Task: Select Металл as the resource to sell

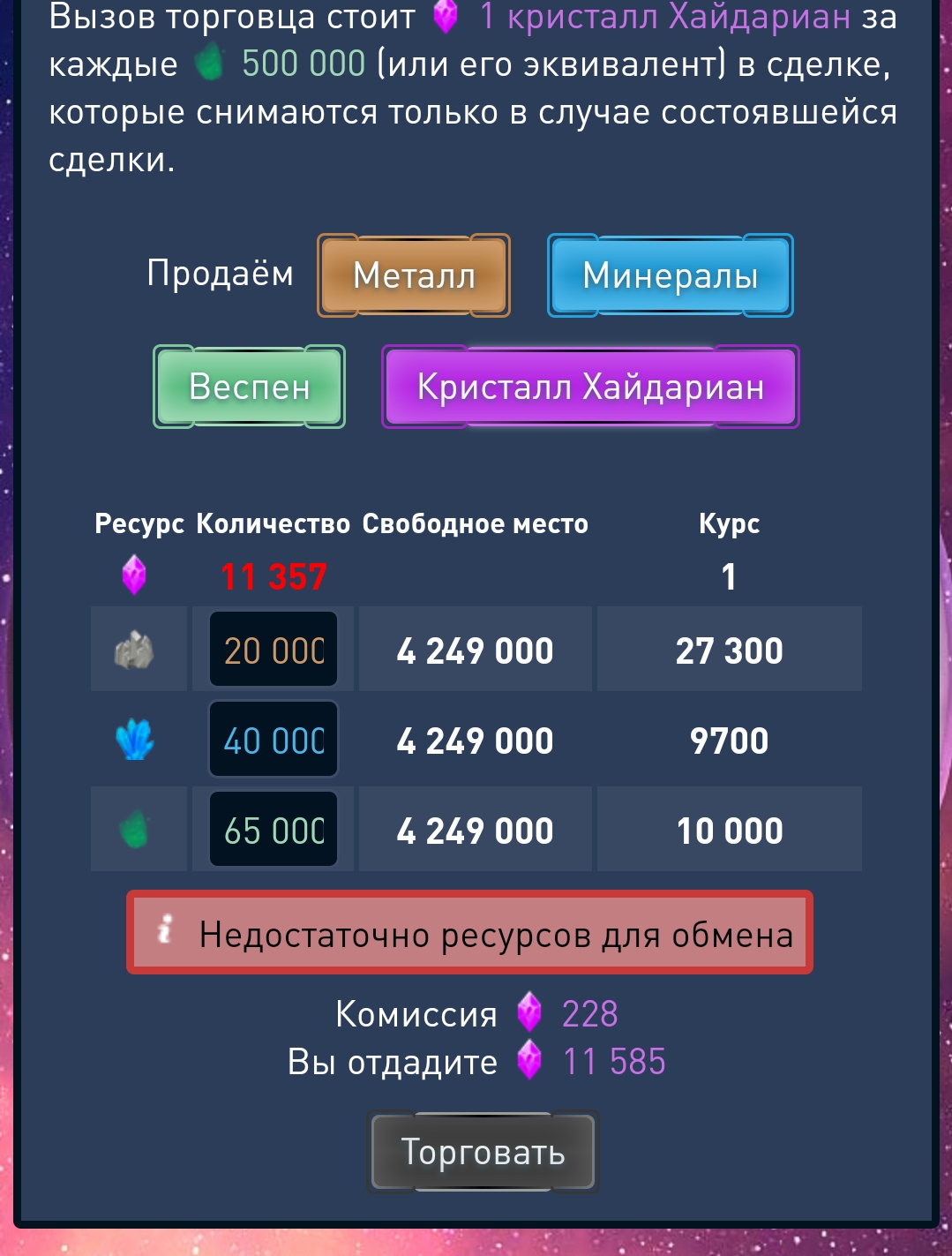Action: pos(414,275)
